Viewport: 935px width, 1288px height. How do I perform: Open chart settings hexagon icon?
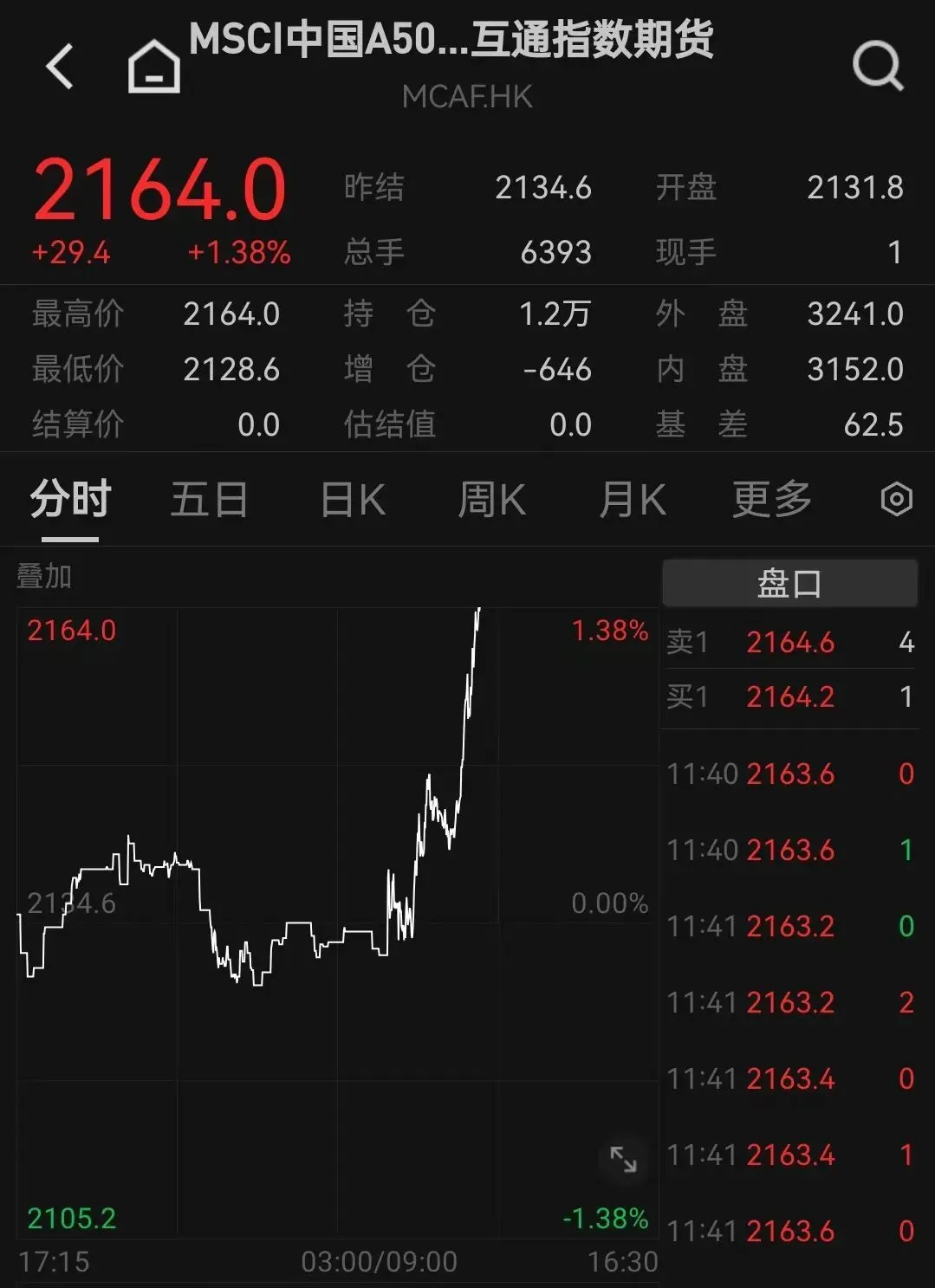pyautogui.click(x=896, y=500)
